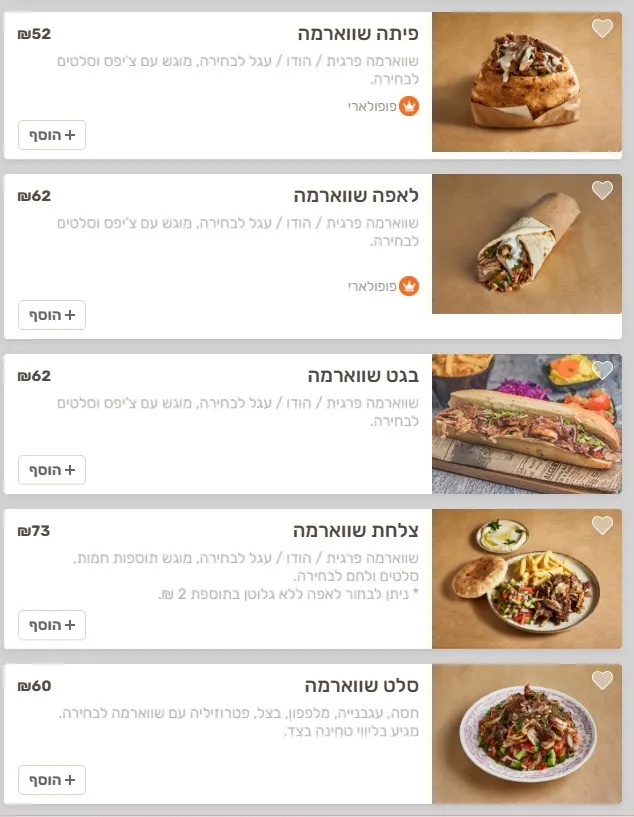Add לאפה שווארמה to the order
634x817 pixels.
[52, 315]
